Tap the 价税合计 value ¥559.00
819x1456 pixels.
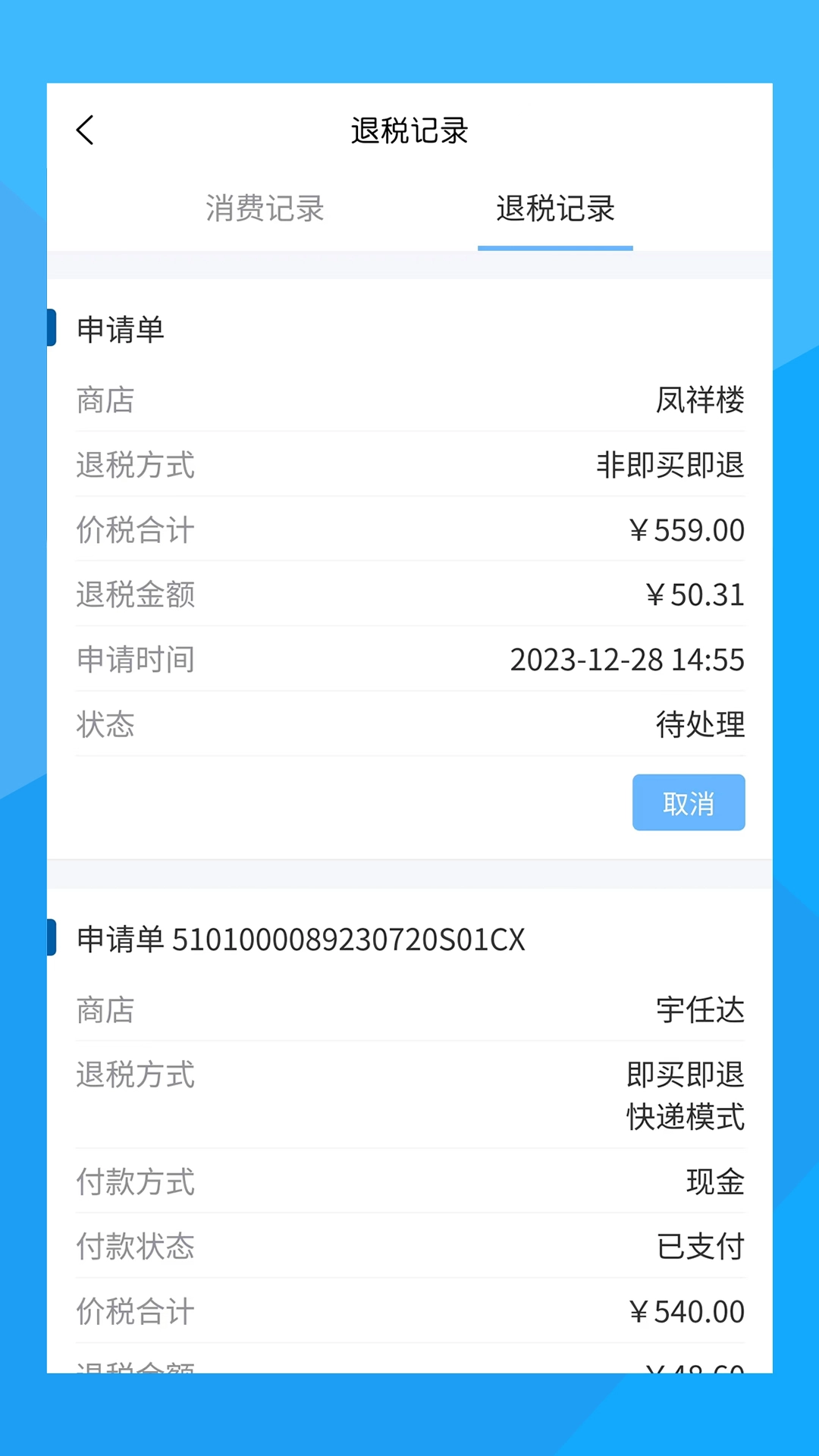[689, 531]
